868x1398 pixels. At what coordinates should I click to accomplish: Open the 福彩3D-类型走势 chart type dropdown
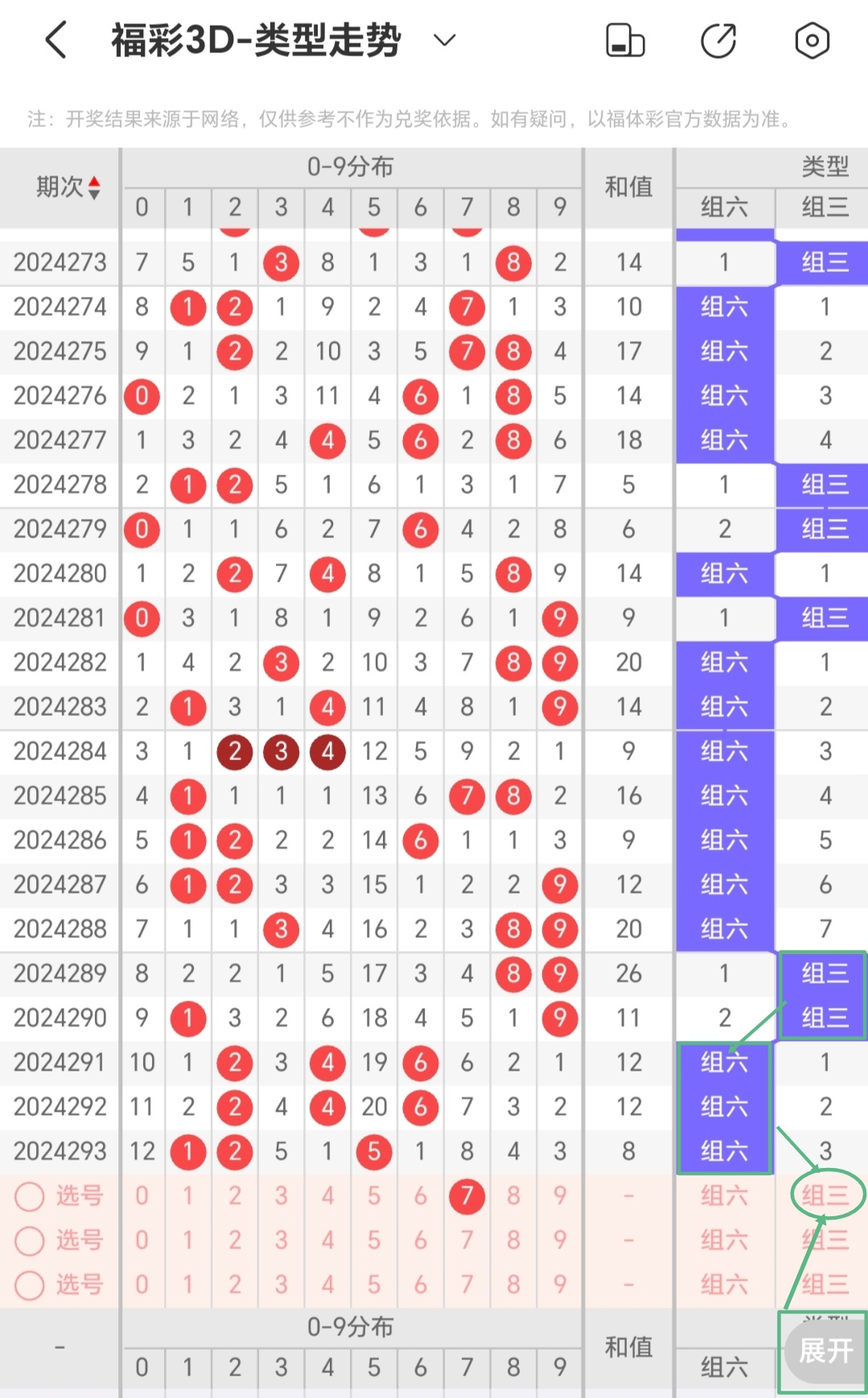click(x=445, y=40)
